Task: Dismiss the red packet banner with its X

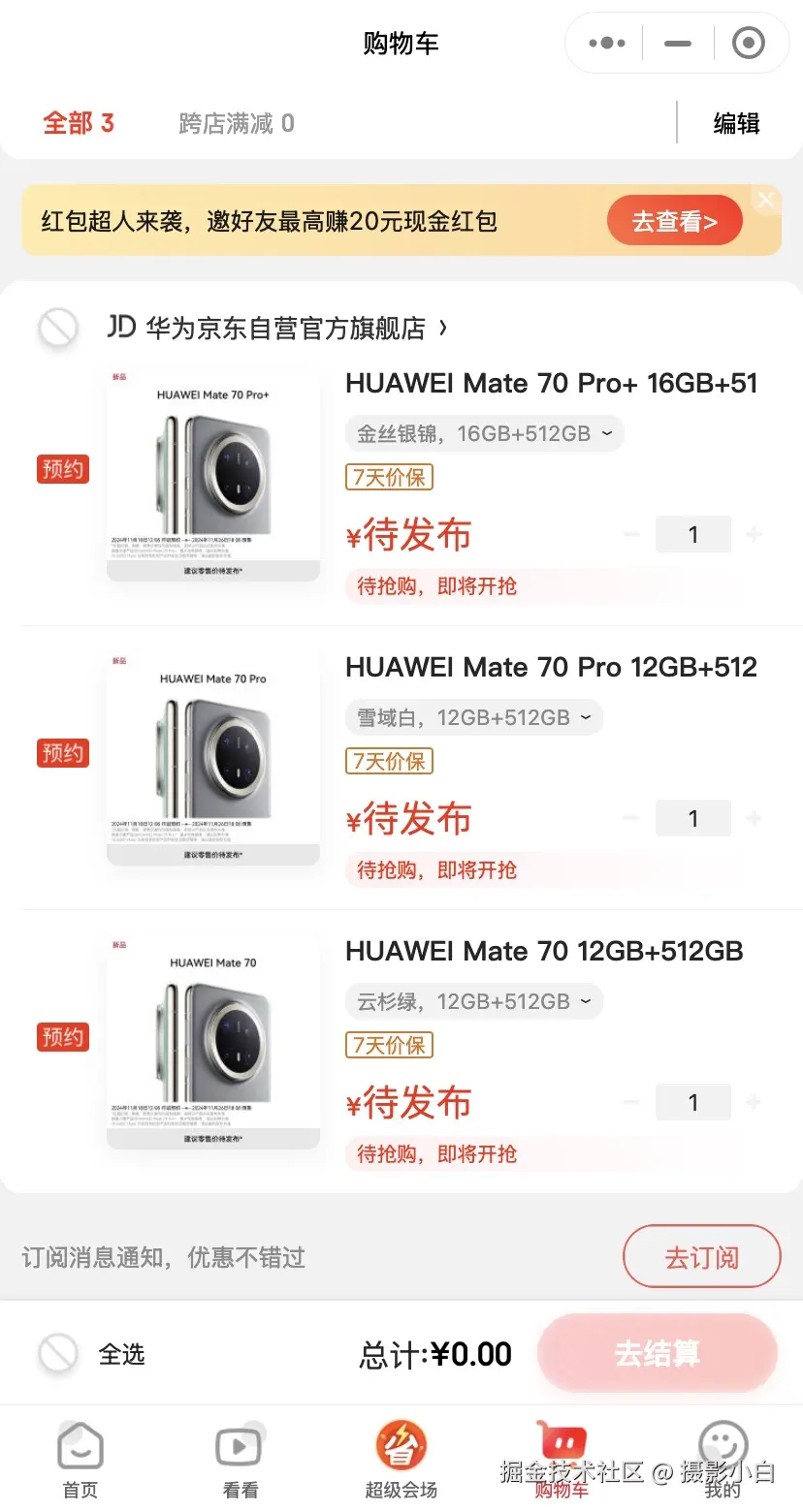Action: [766, 200]
